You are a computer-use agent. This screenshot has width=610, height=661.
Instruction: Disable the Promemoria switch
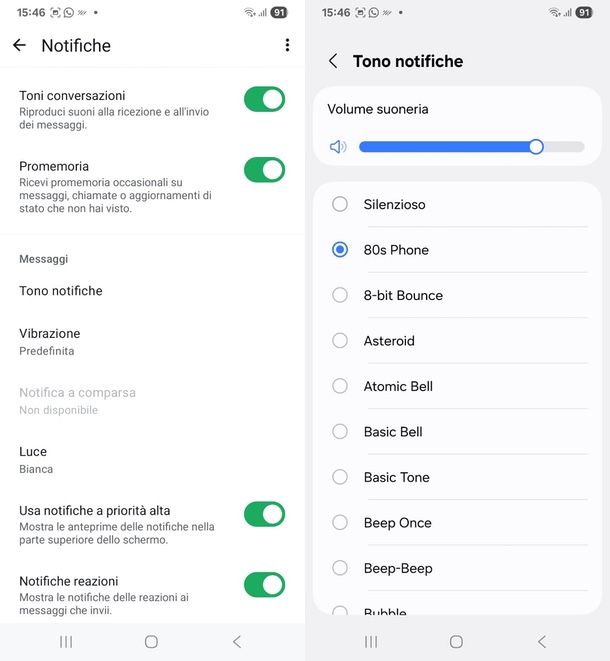[x=264, y=170]
